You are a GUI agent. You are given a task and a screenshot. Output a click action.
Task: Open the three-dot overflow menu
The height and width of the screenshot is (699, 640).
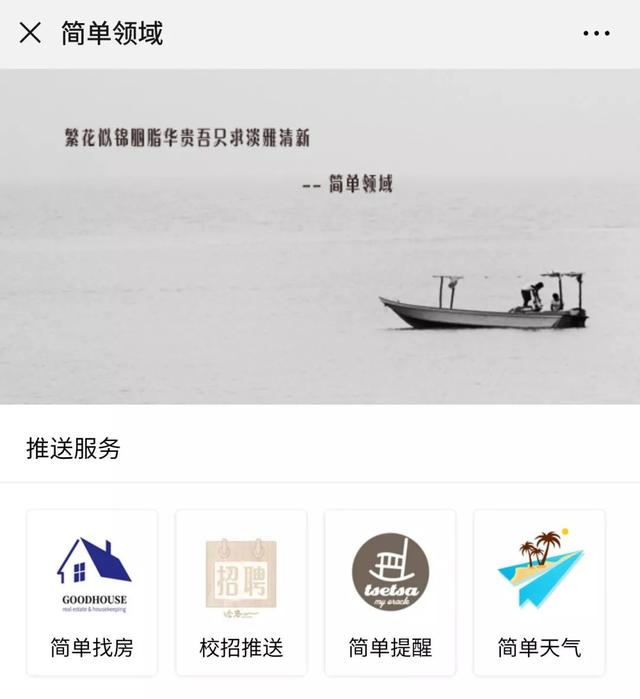click(x=596, y=34)
